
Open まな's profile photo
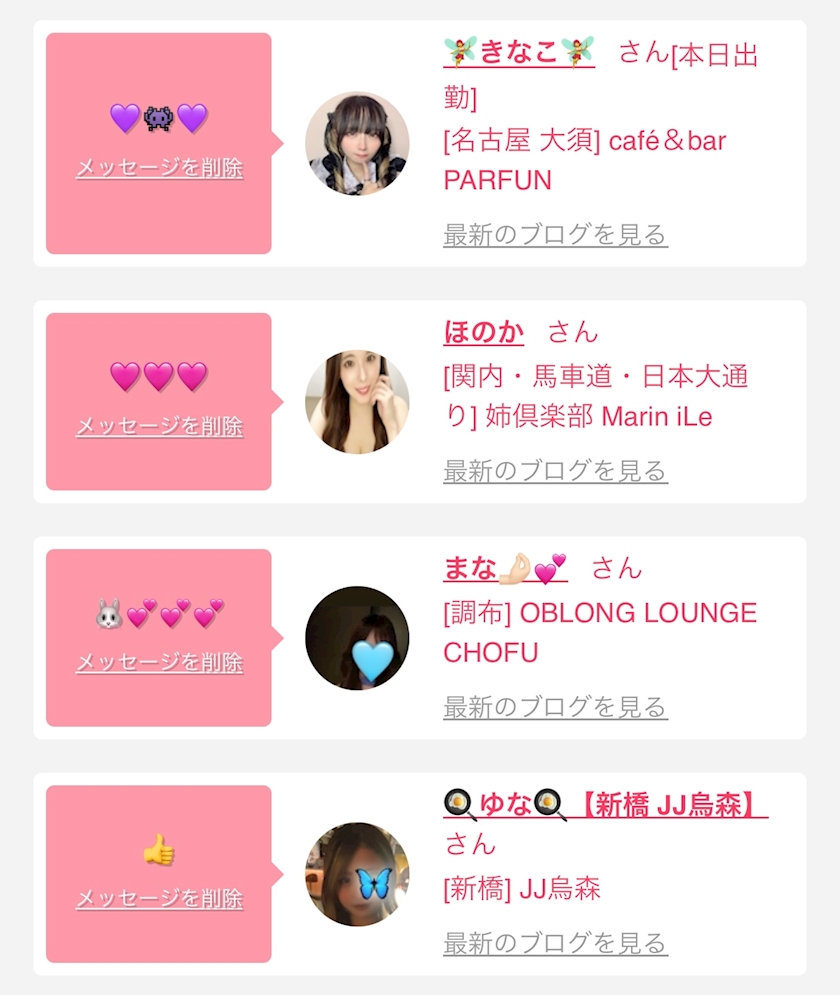(357, 638)
